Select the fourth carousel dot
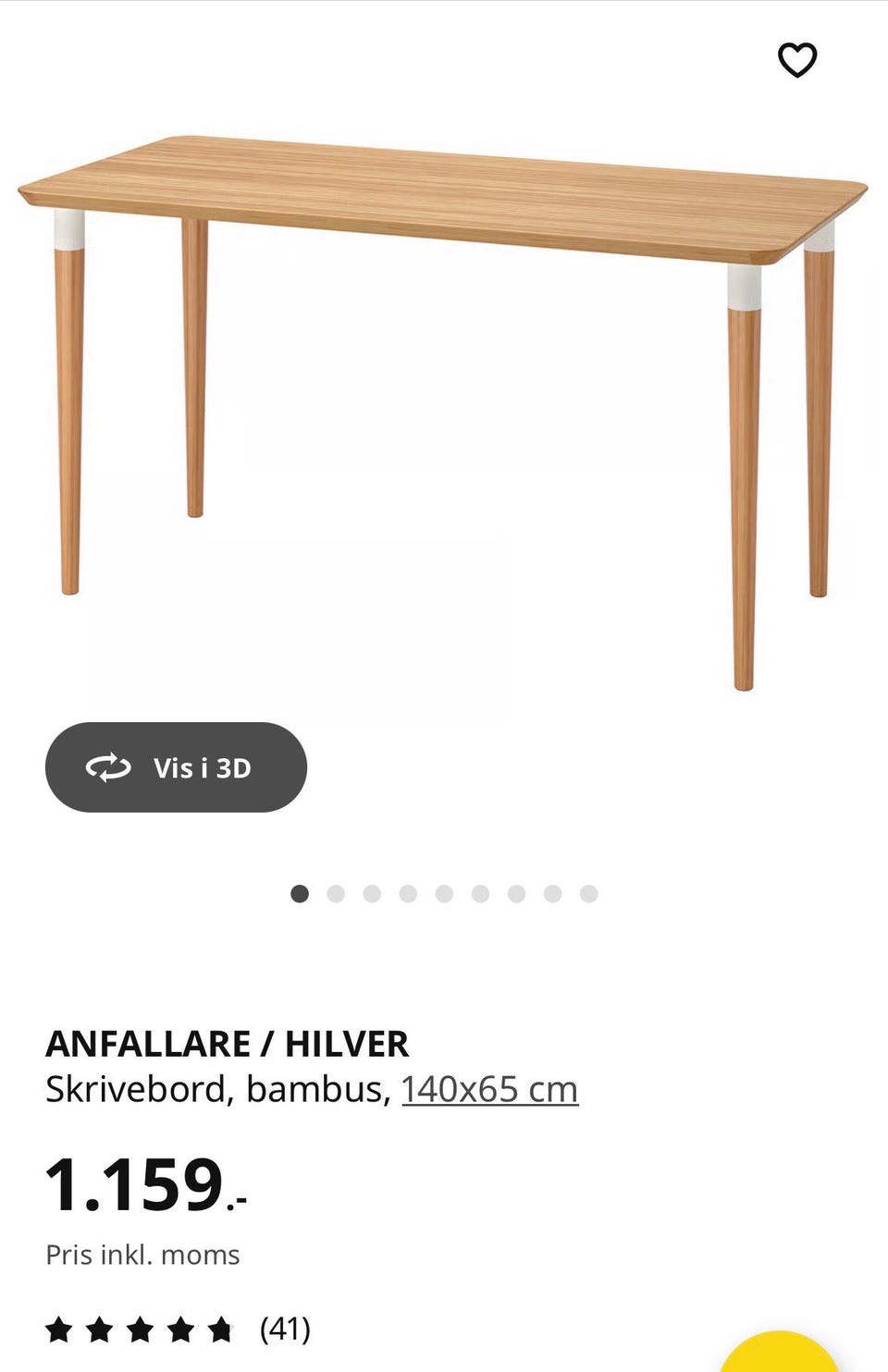Screen dimensions: 888x1372 [x=407, y=893]
